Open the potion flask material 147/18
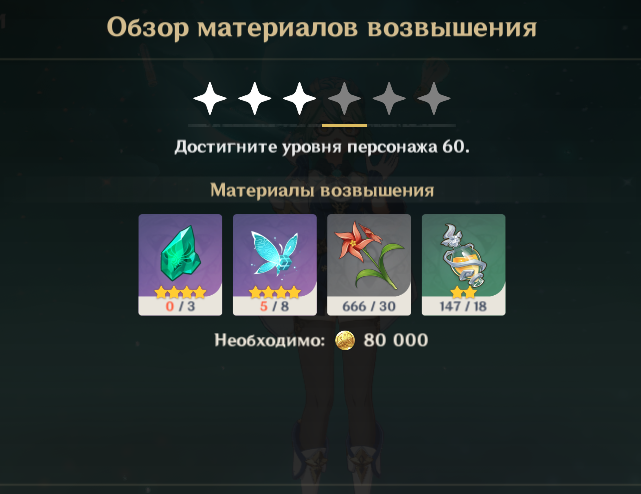The image size is (641, 494). click(x=463, y=262)
